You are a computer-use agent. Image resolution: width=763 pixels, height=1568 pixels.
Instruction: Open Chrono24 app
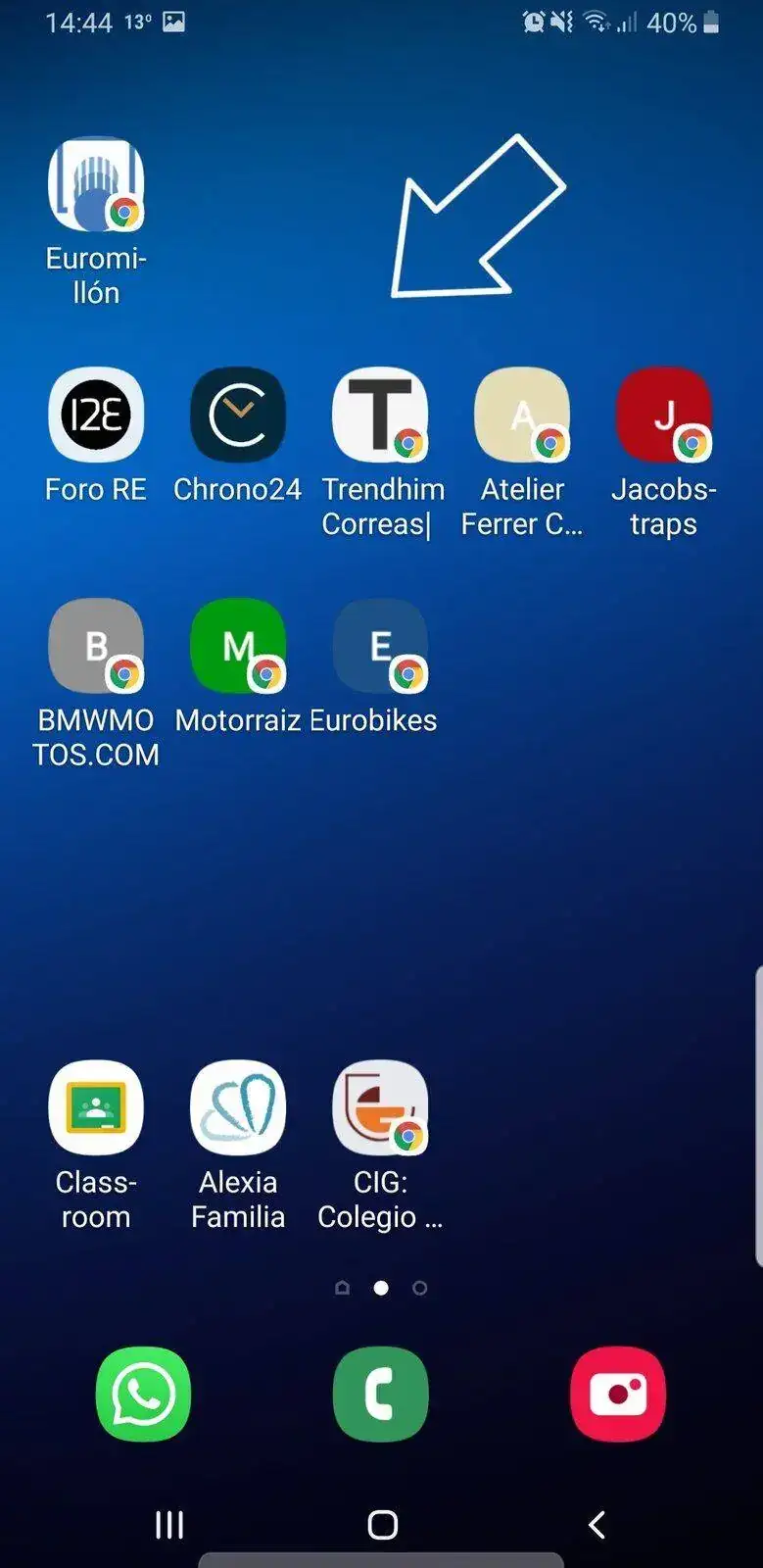238,416
